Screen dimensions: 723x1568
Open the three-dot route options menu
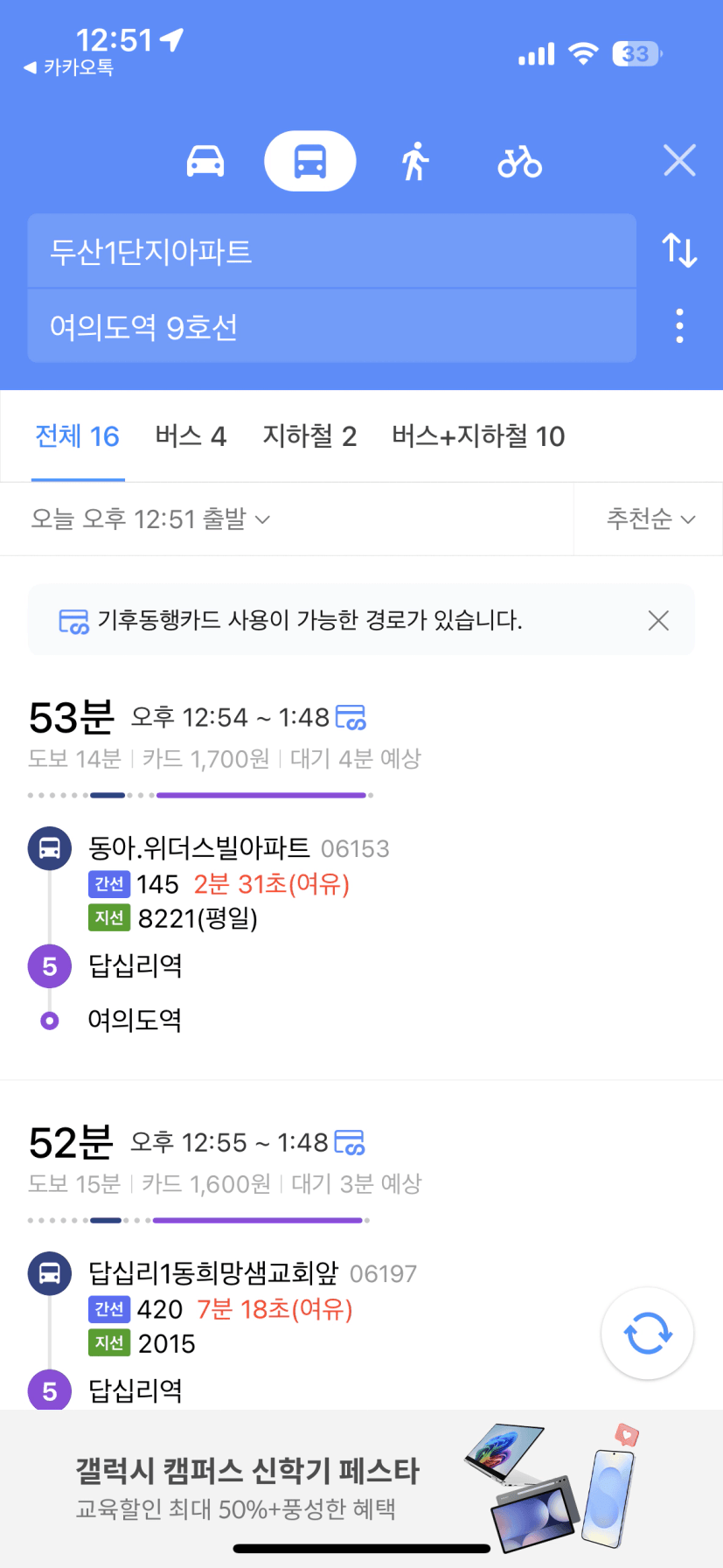click(x=679, y=325)
